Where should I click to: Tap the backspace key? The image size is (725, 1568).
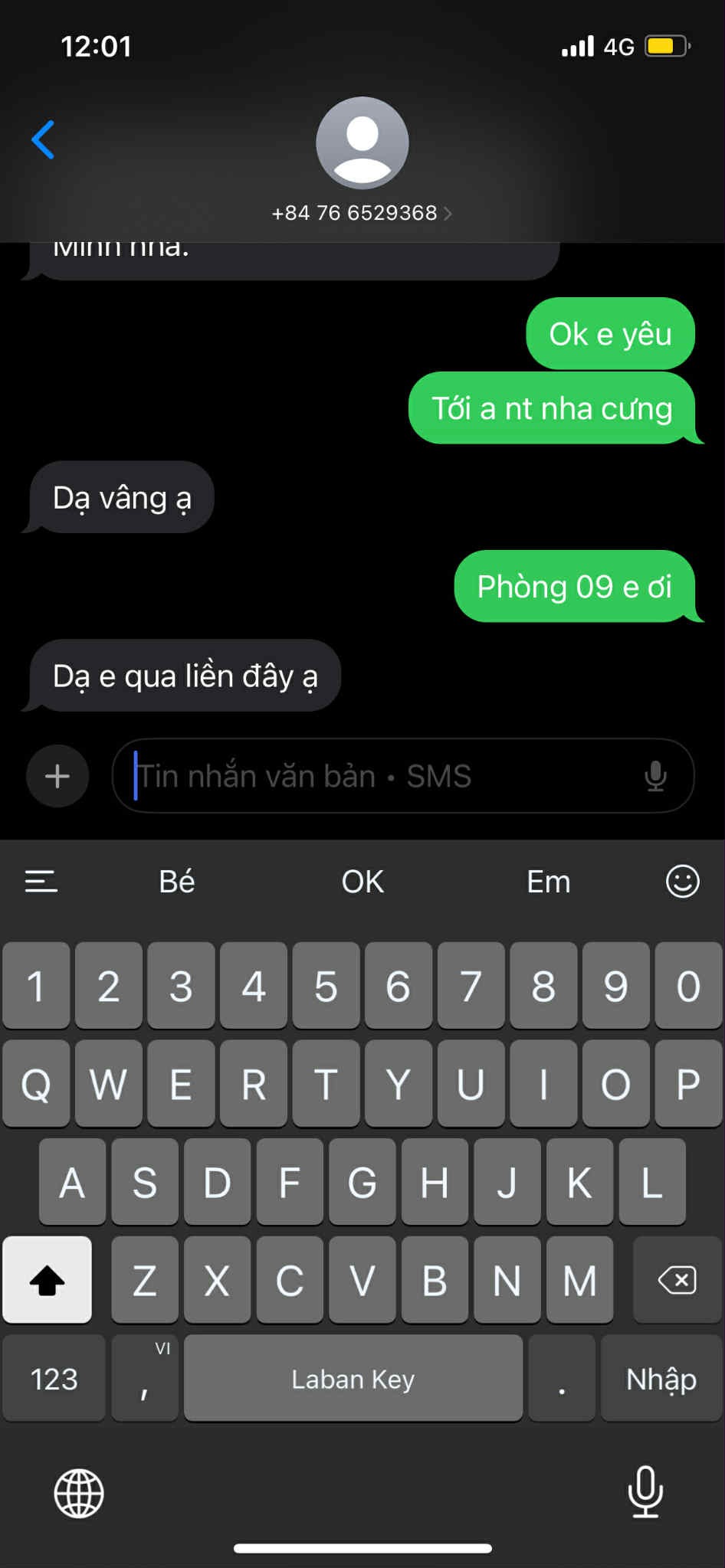677,1280
